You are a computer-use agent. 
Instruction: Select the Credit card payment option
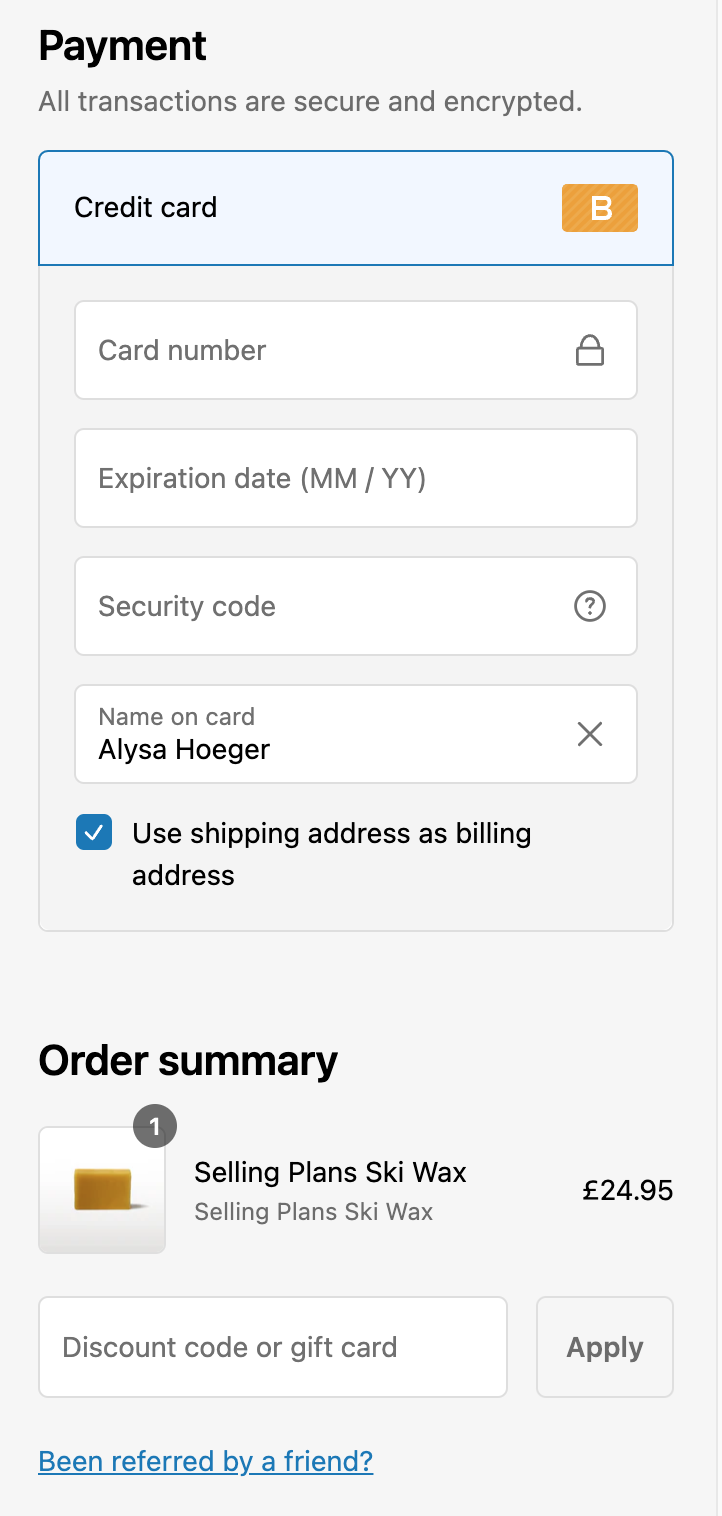click(355, 208)
